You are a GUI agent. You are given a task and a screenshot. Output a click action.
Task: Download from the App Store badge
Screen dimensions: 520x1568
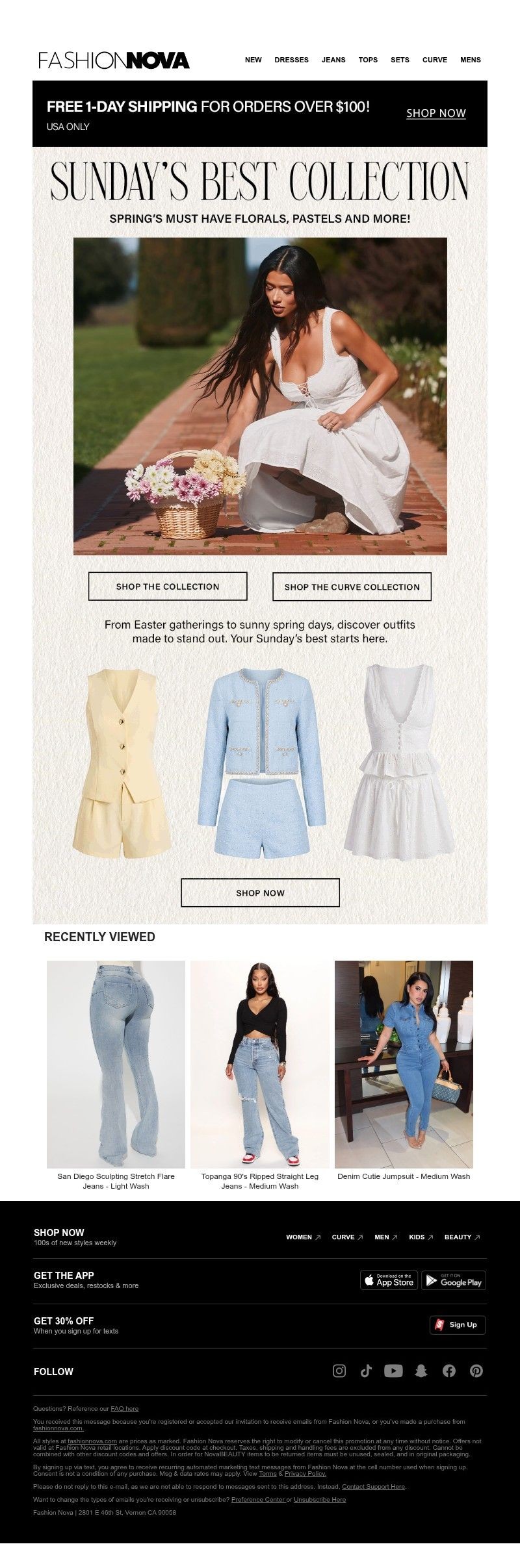389,1280
